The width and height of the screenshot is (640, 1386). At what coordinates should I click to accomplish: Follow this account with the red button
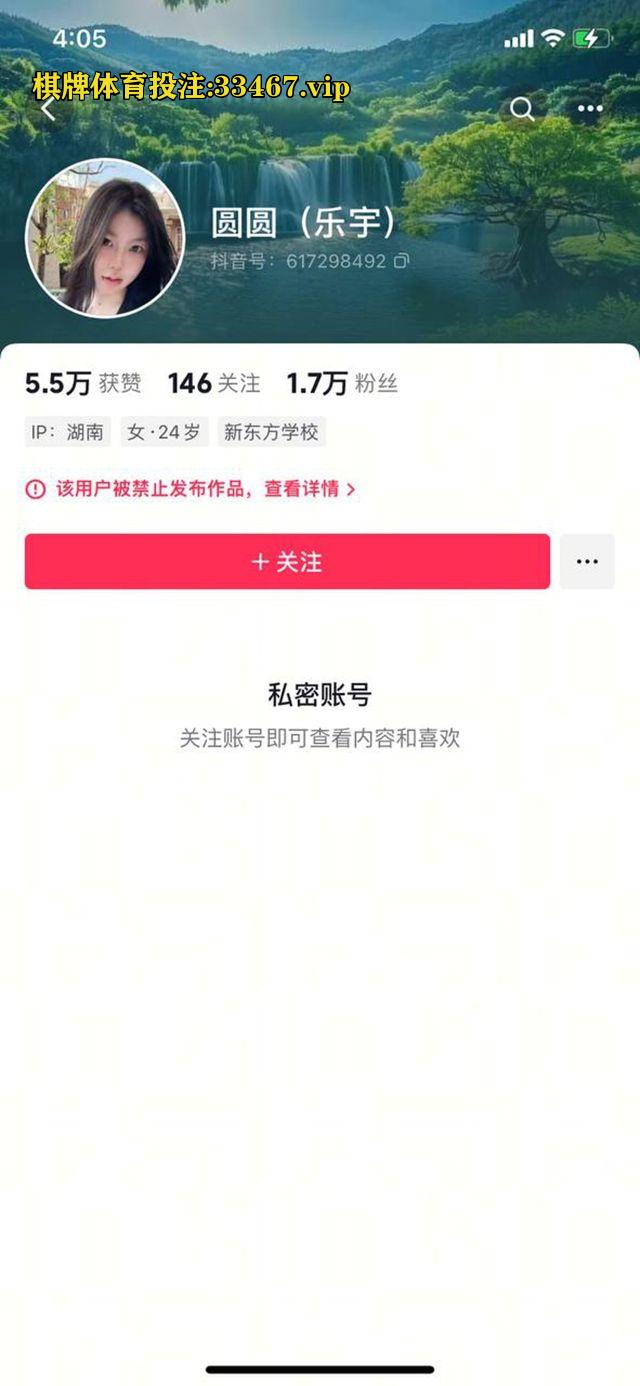point(287,561)
